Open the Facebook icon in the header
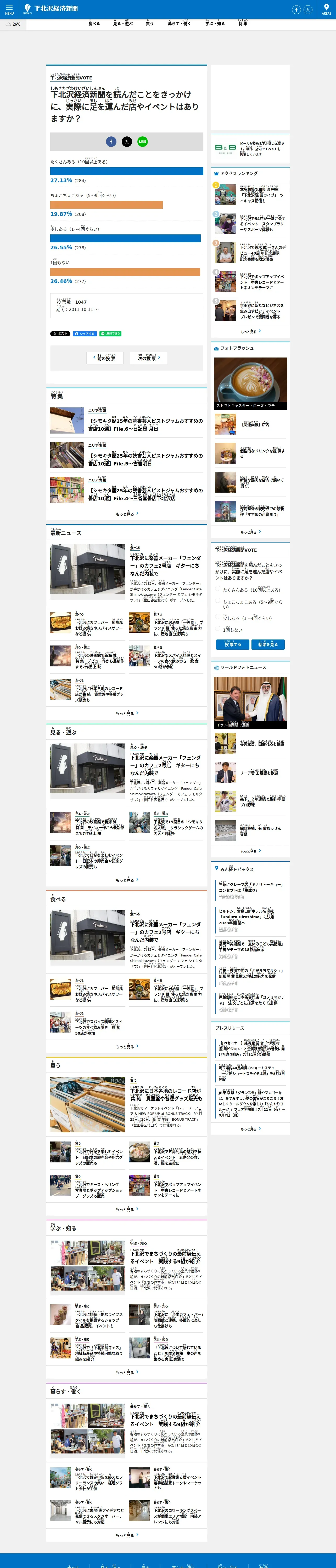Screen dimensions: 336x1568 [x=296, y=9]
